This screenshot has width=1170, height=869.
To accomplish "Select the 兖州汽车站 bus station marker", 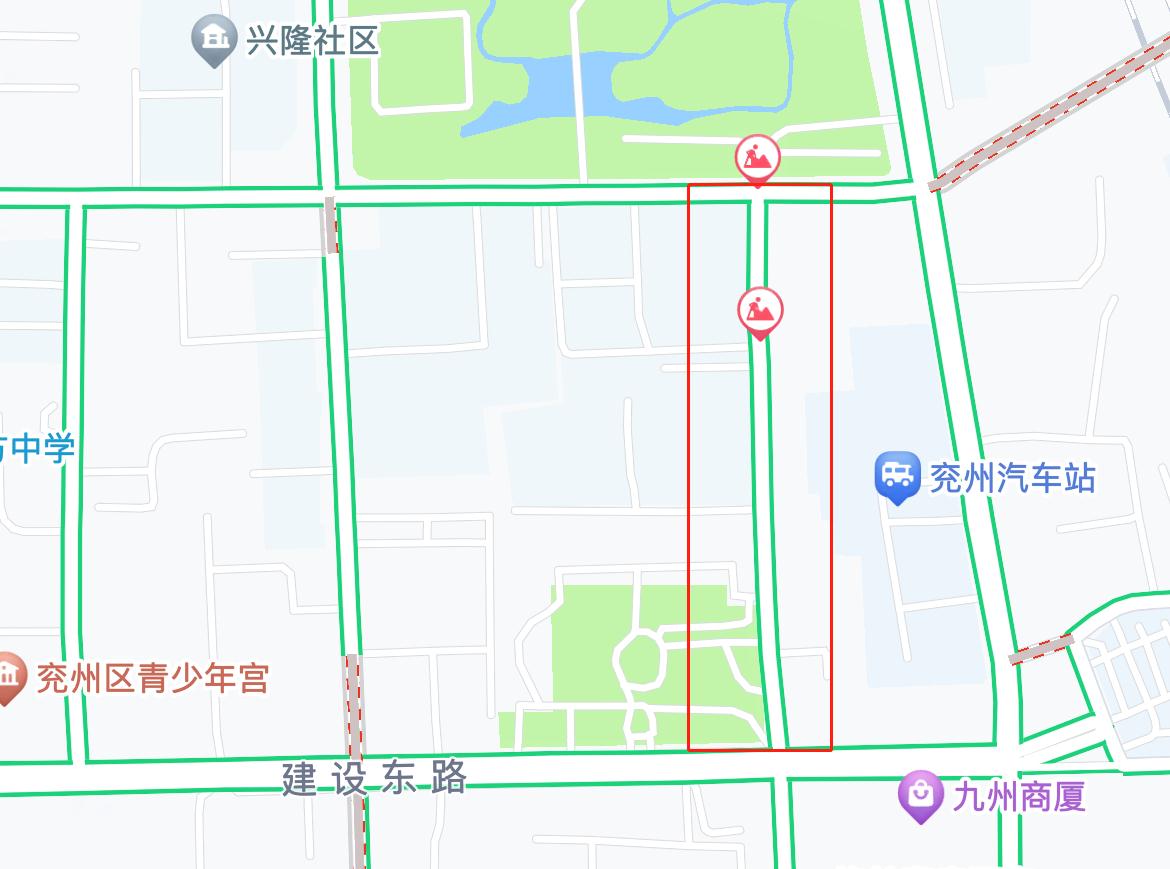I will pyautogui.click(x=897, y=475).
